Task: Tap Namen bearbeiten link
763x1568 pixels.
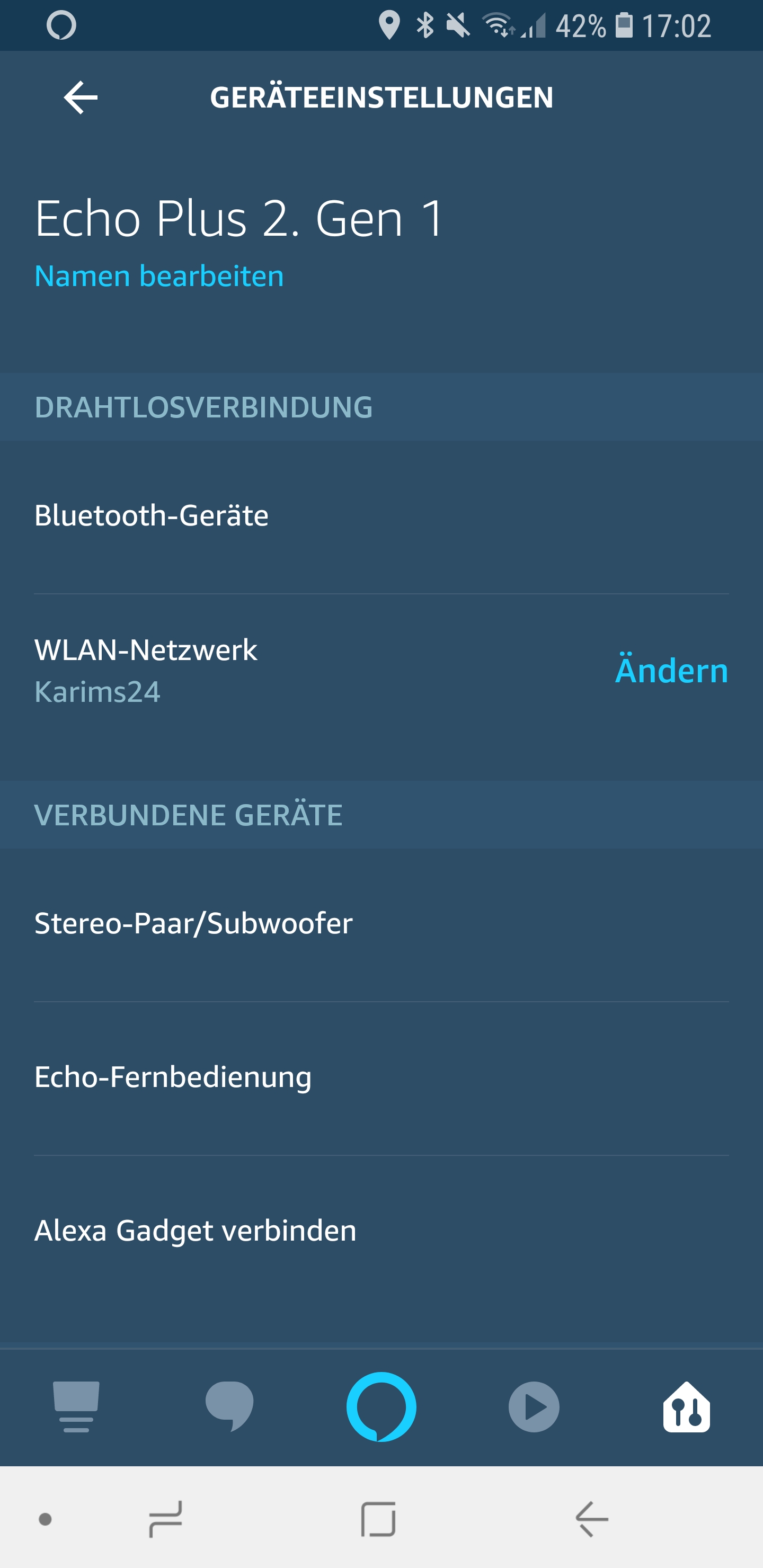Action: [159, 277]
